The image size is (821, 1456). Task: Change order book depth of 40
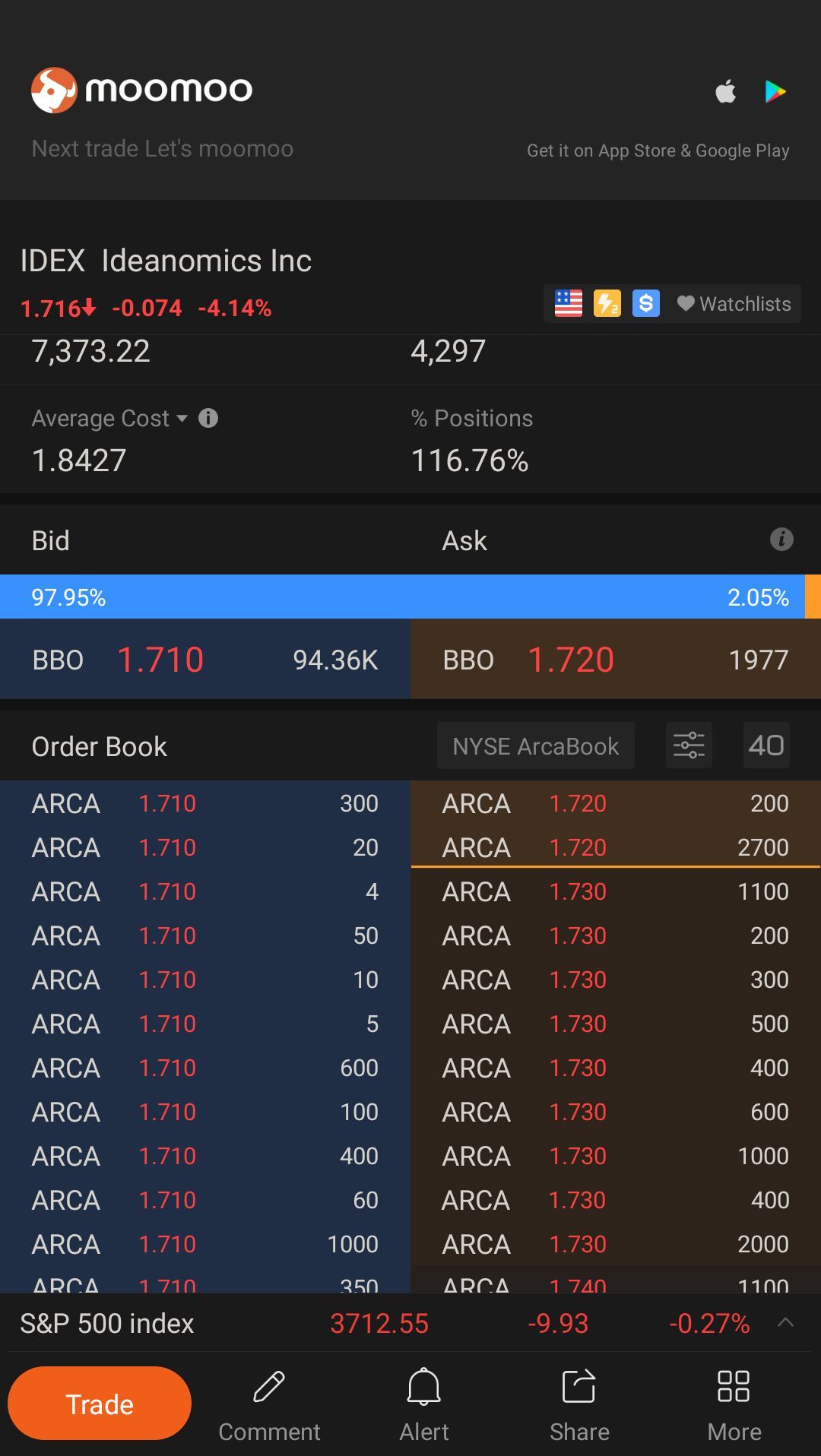tap(766, 745)
